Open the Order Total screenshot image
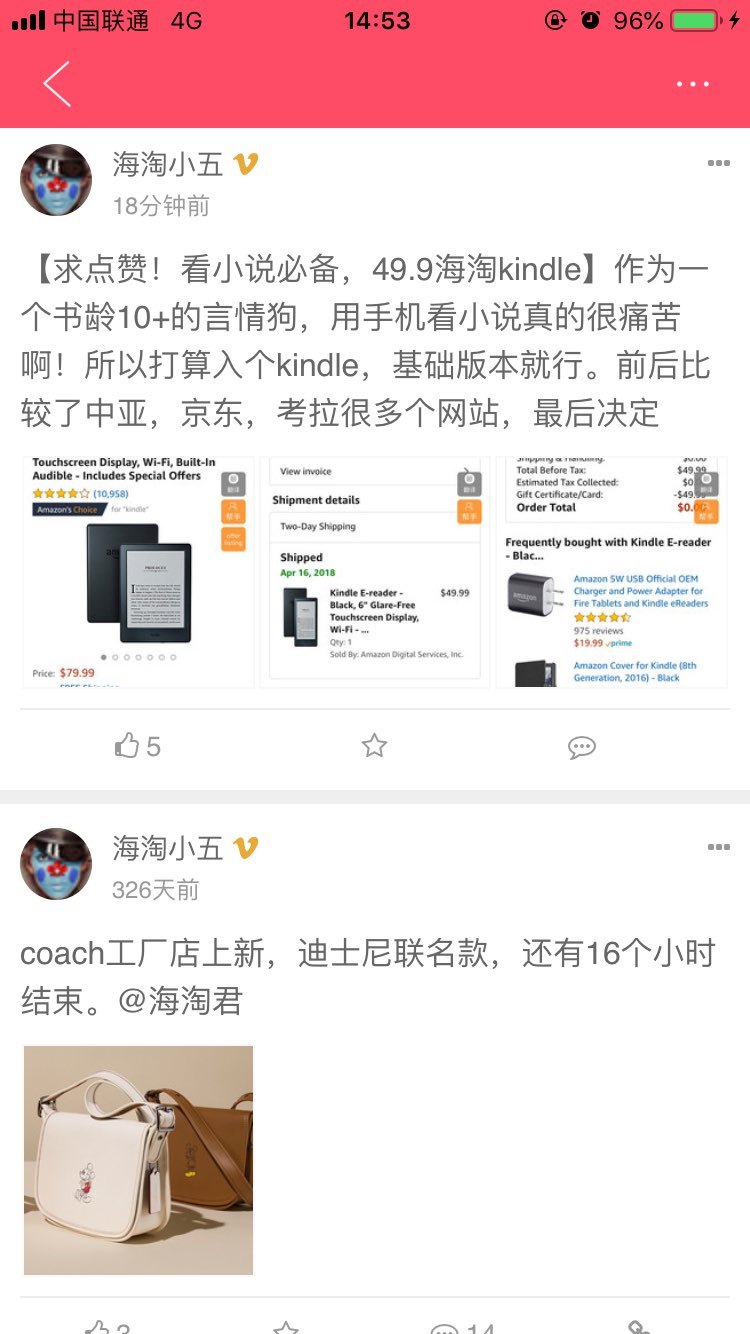750x1334 pixels. pyautogui.click(x=611, y=572)
